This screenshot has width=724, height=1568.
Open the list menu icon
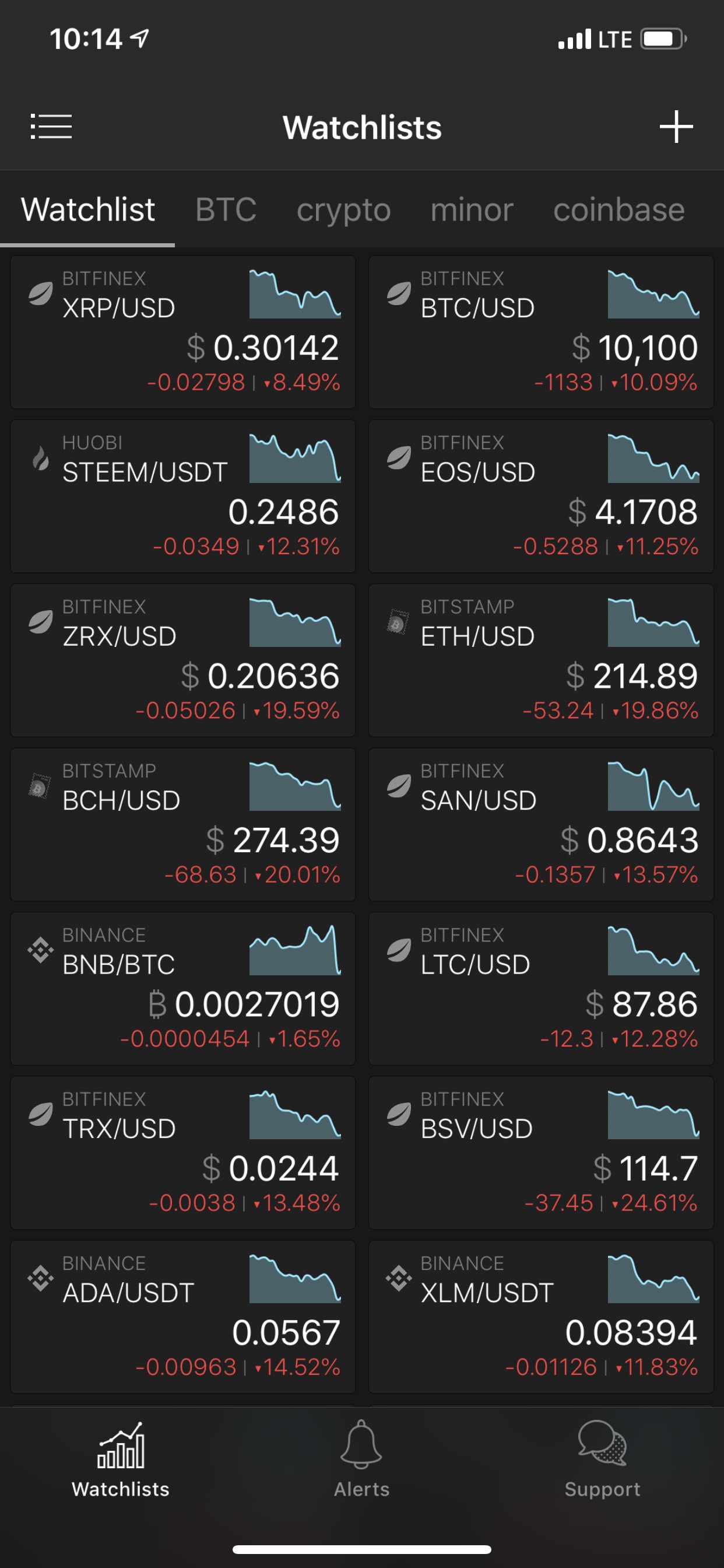point(51,127)
